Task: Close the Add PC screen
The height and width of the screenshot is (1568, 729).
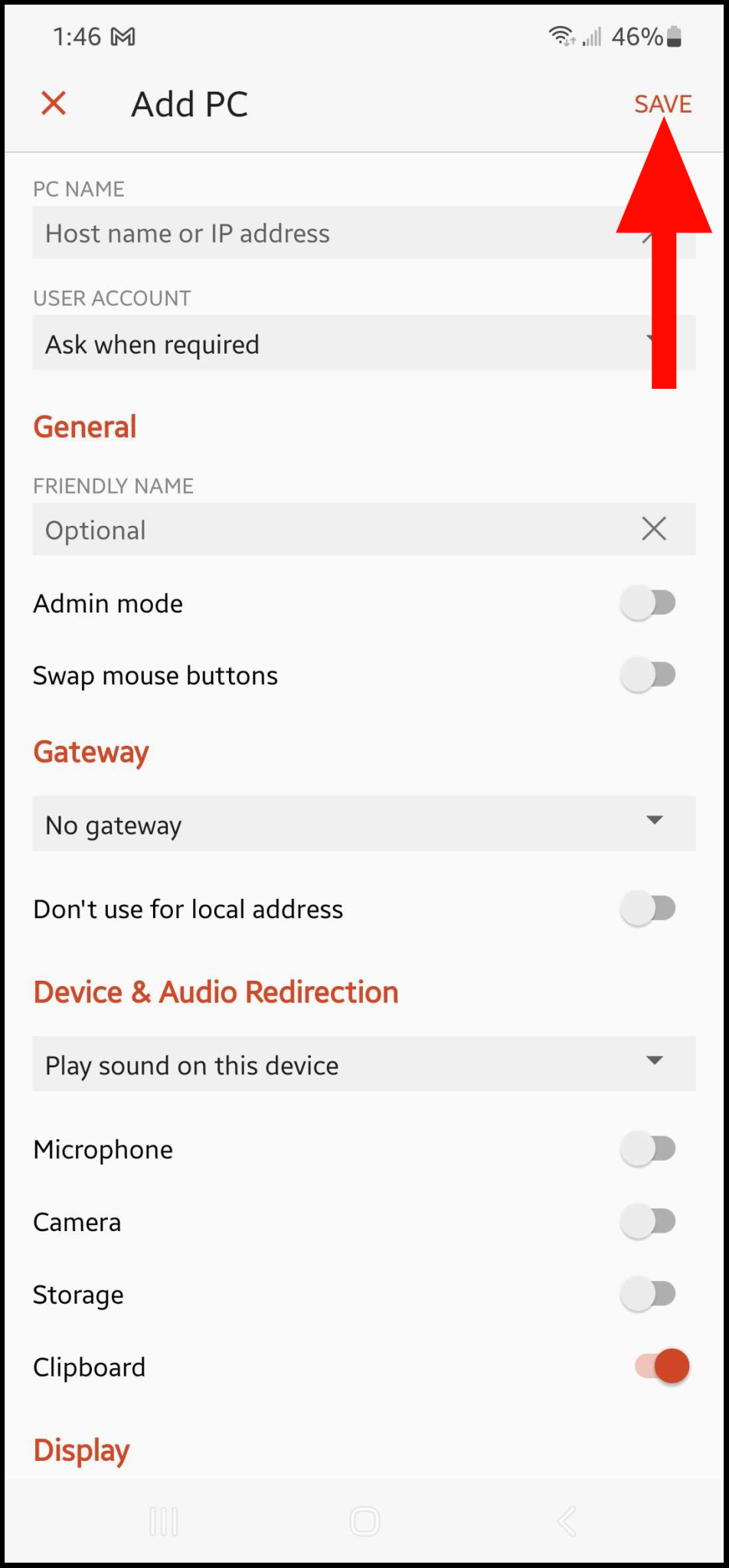Action: 54,103
